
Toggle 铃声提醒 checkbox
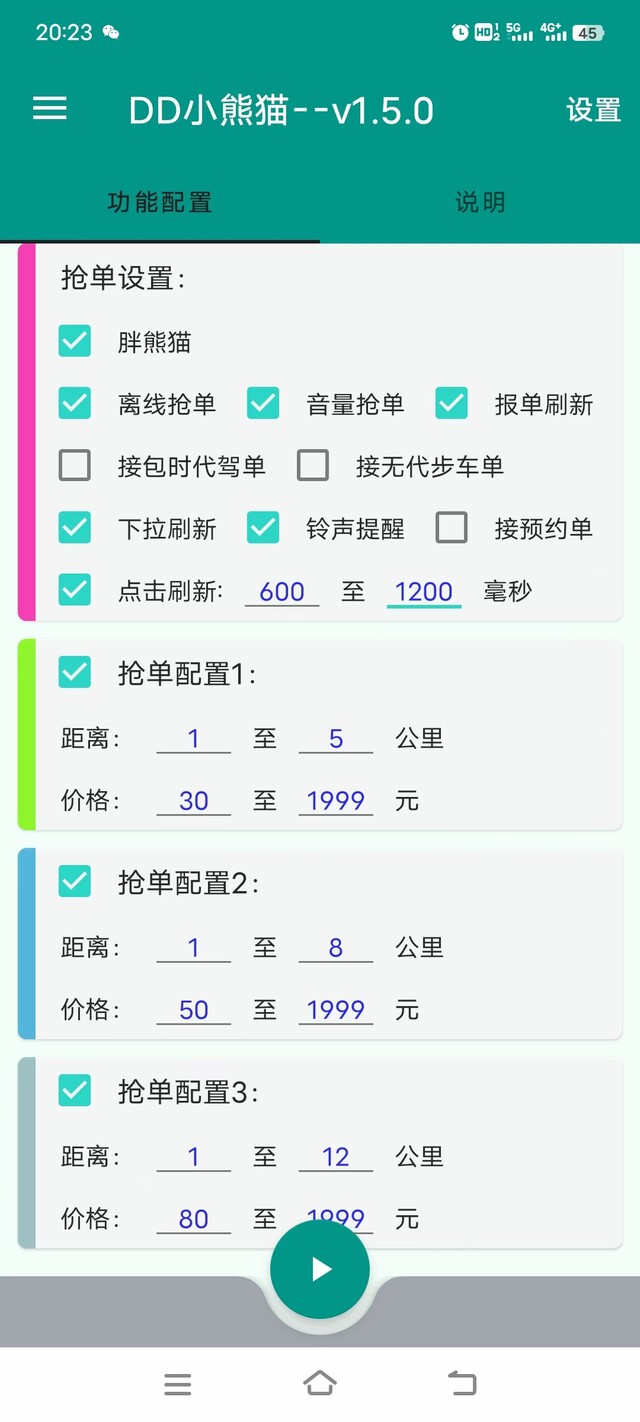point(263,527)
